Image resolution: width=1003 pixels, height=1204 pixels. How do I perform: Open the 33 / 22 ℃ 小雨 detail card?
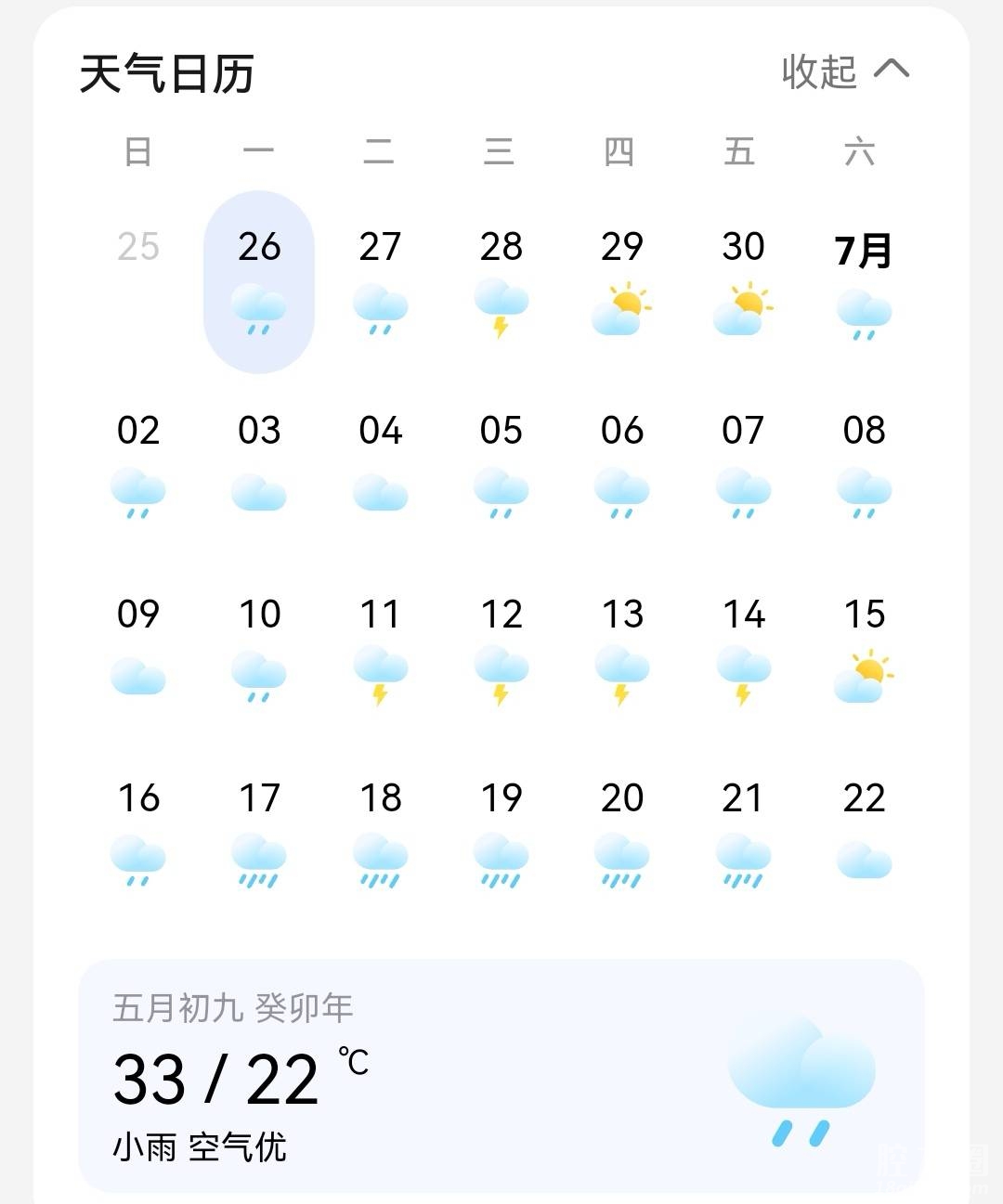501,1077
